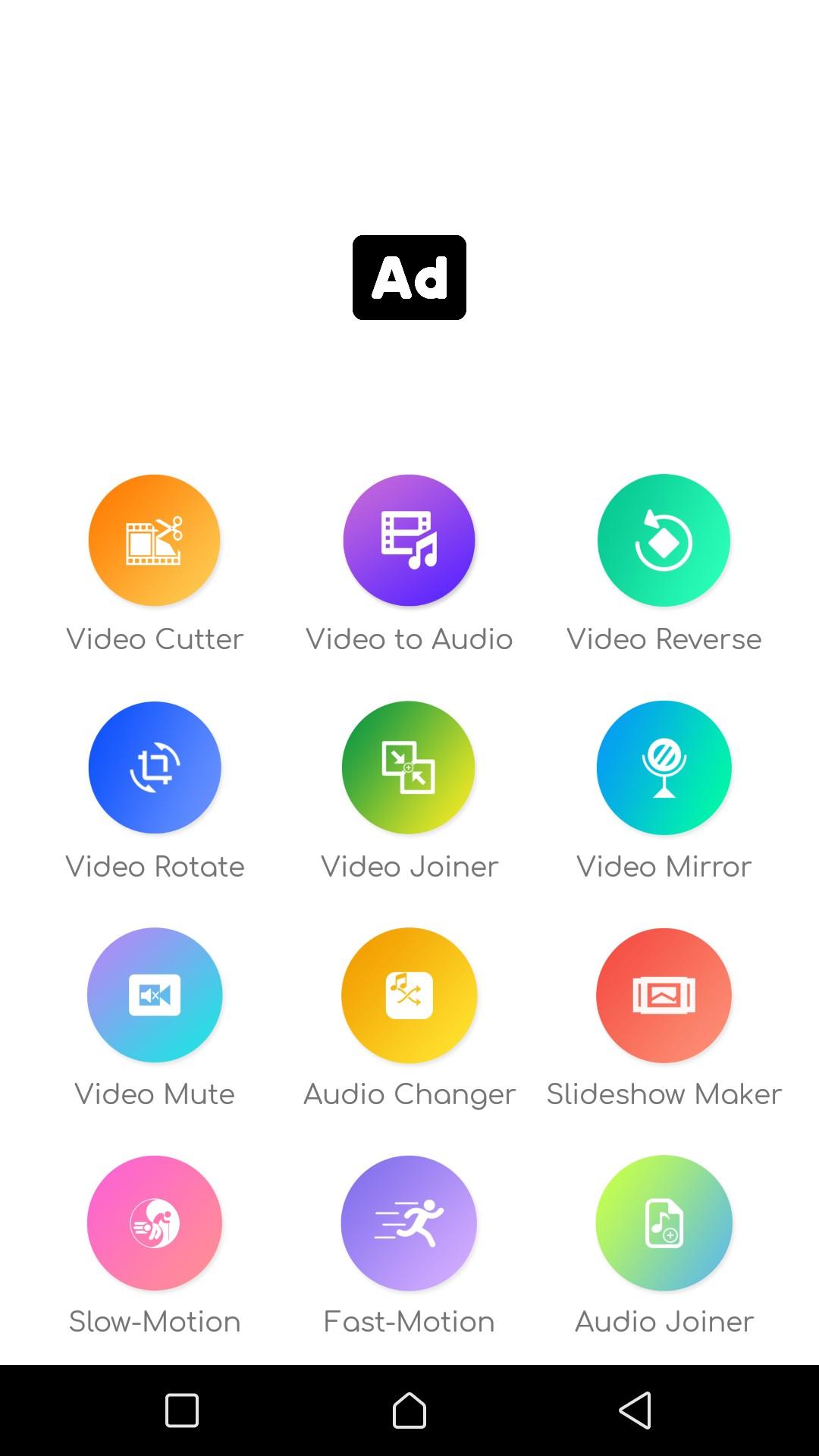Open Video Rotate
Viewport: 819px width, 1456px height.
click(155, 767)
